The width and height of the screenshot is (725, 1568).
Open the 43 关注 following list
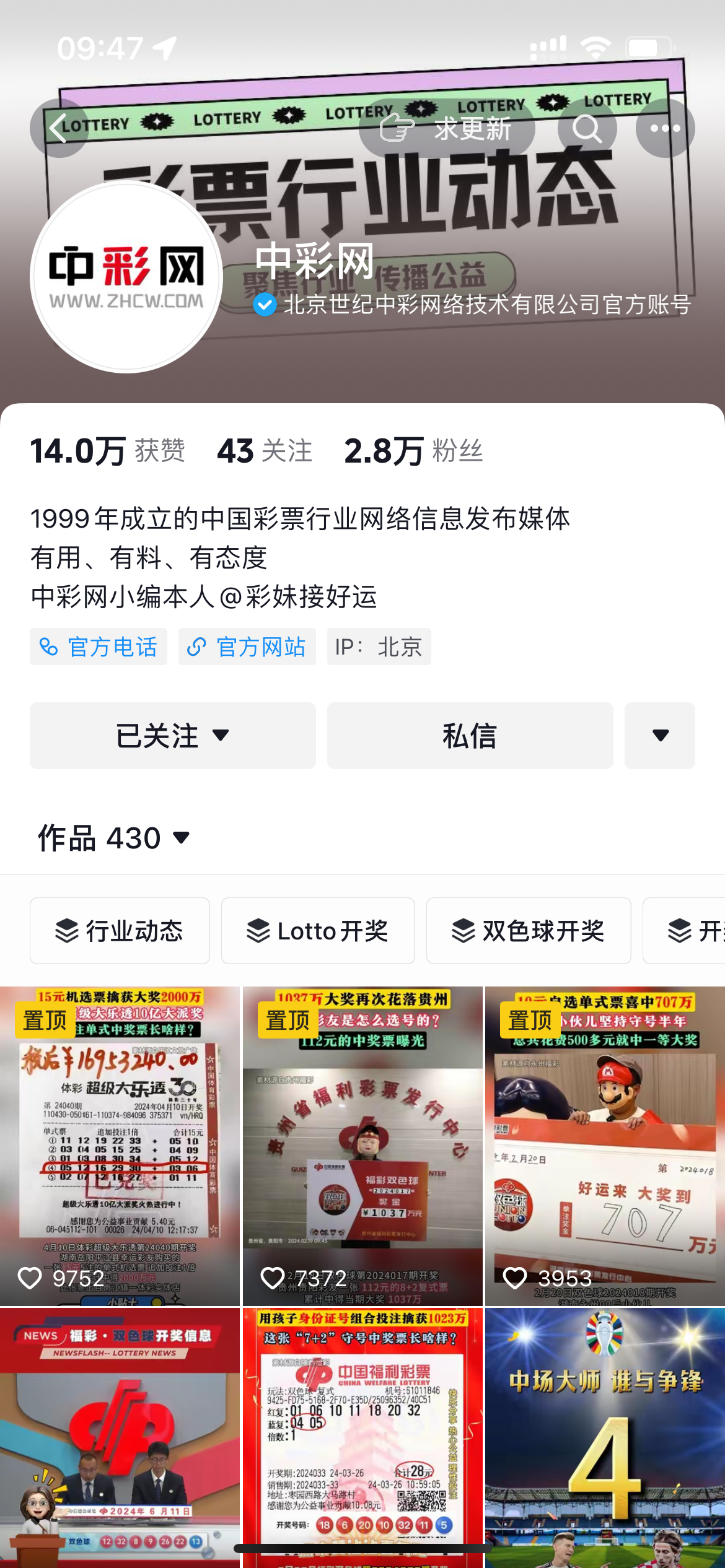point(265,451)
